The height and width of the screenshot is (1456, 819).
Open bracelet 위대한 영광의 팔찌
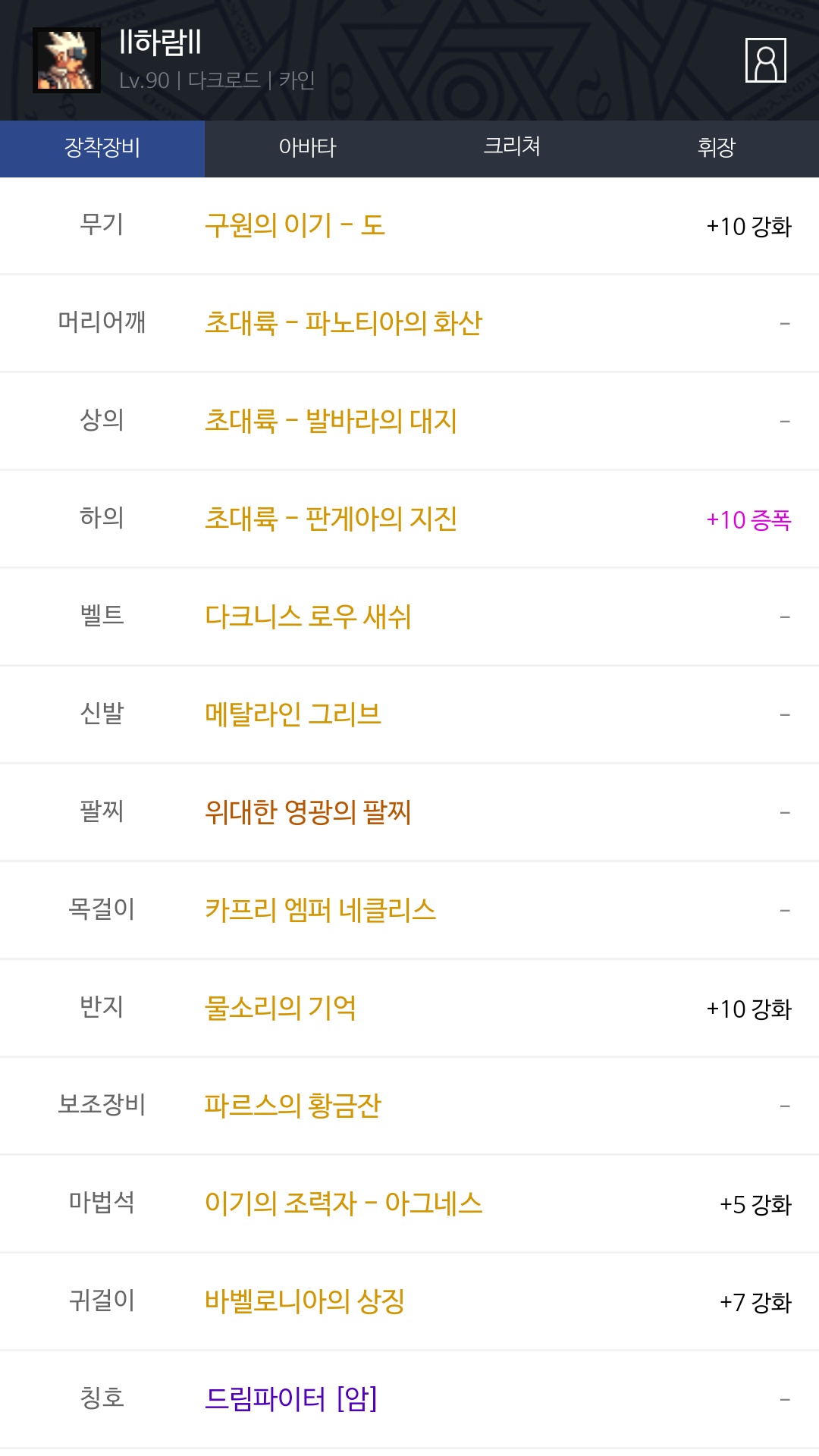pos(308,812)
